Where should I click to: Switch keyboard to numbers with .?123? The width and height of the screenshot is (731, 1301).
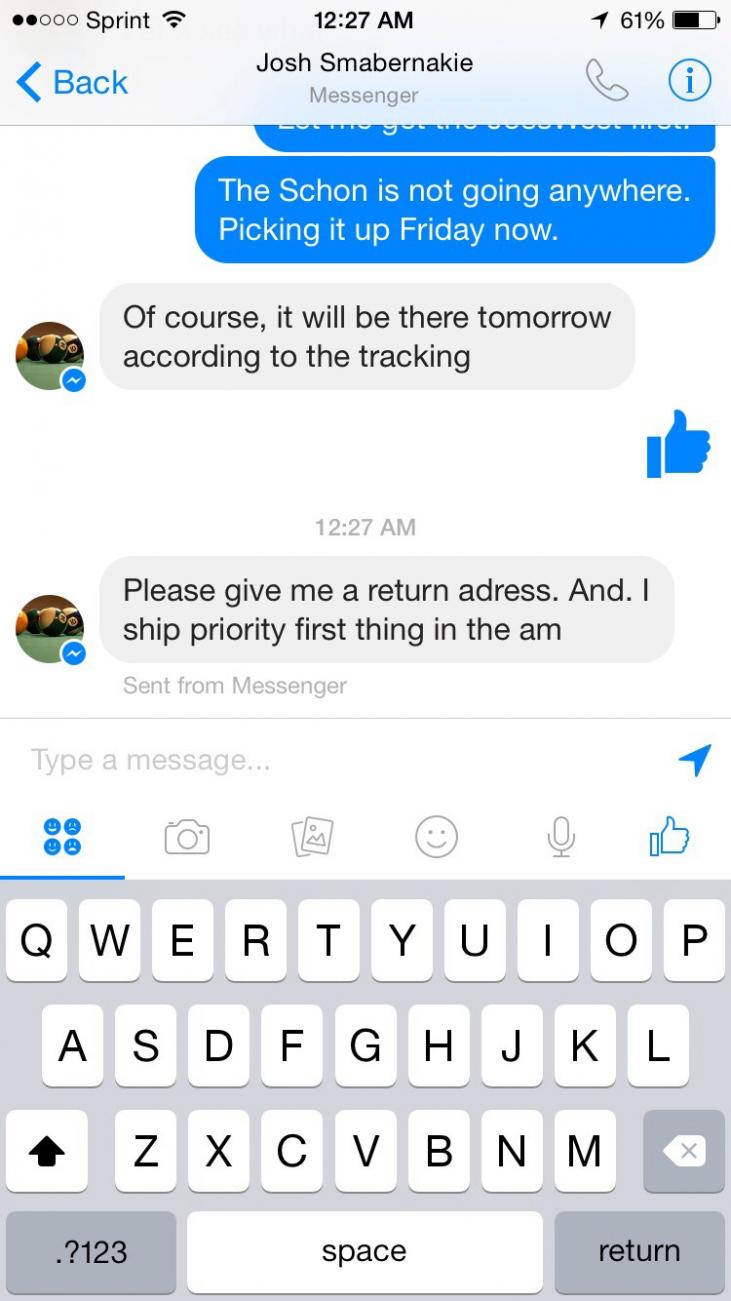91,1252
